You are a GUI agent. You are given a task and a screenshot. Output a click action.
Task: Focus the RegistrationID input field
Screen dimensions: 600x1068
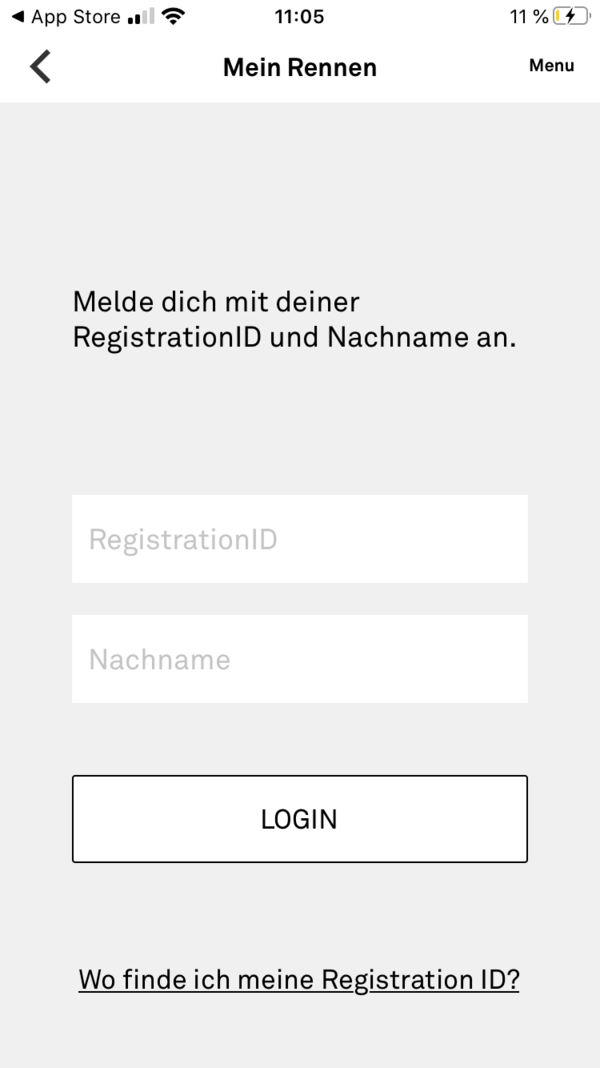tap(300, 539)
